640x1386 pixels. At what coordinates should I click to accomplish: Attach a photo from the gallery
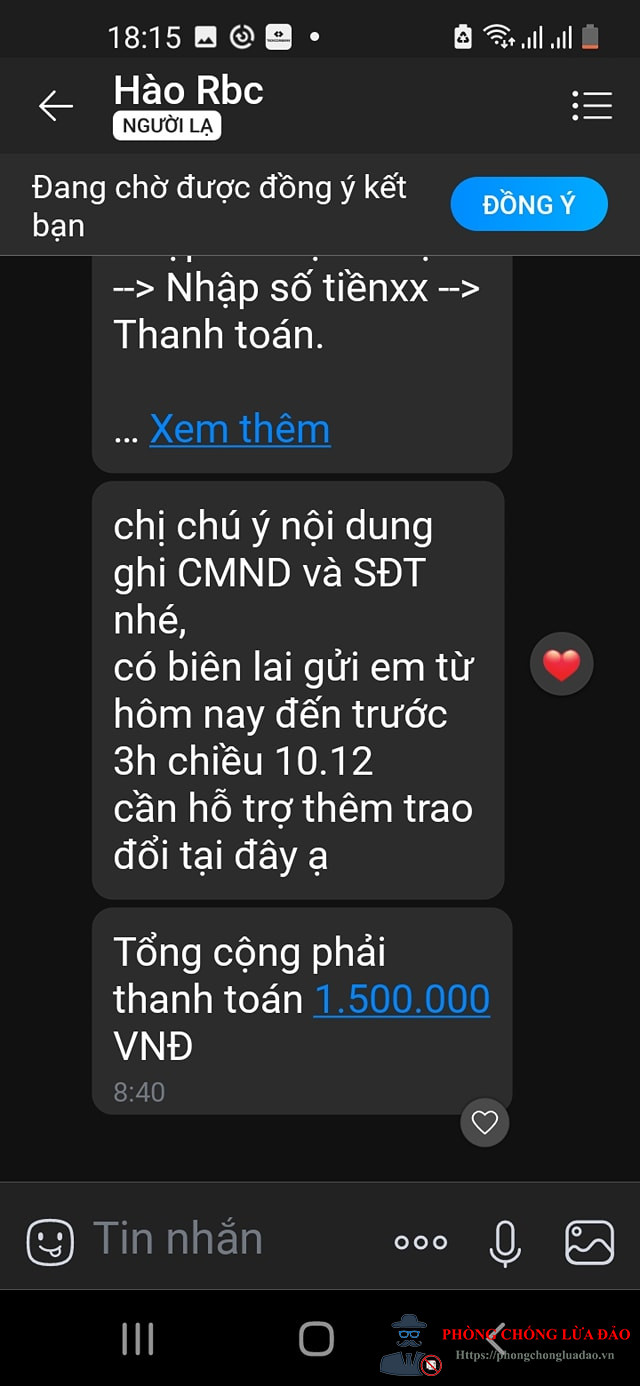pyautogui.click(x=590, y=1243)
